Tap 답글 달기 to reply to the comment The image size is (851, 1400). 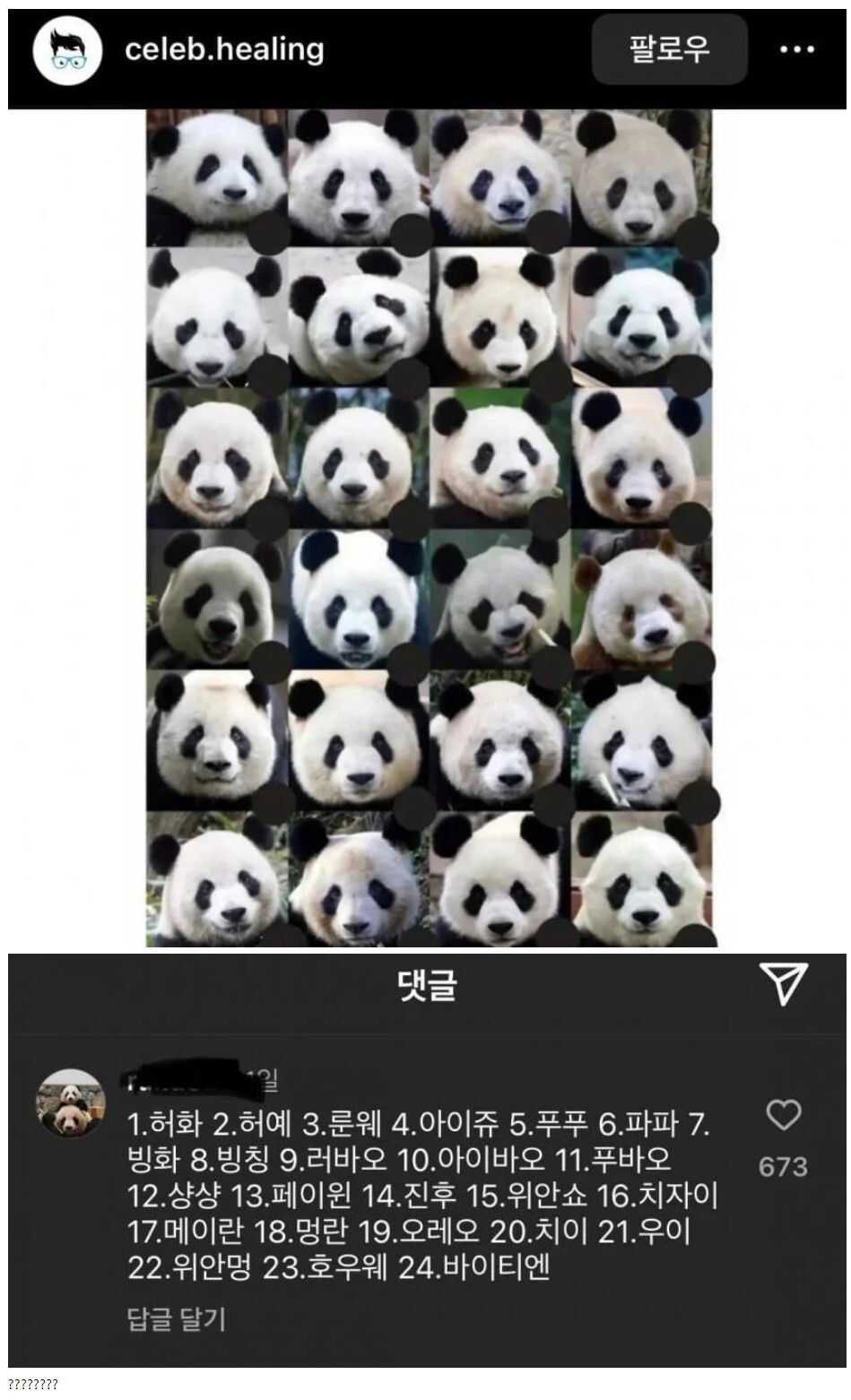coord(177,1318)
